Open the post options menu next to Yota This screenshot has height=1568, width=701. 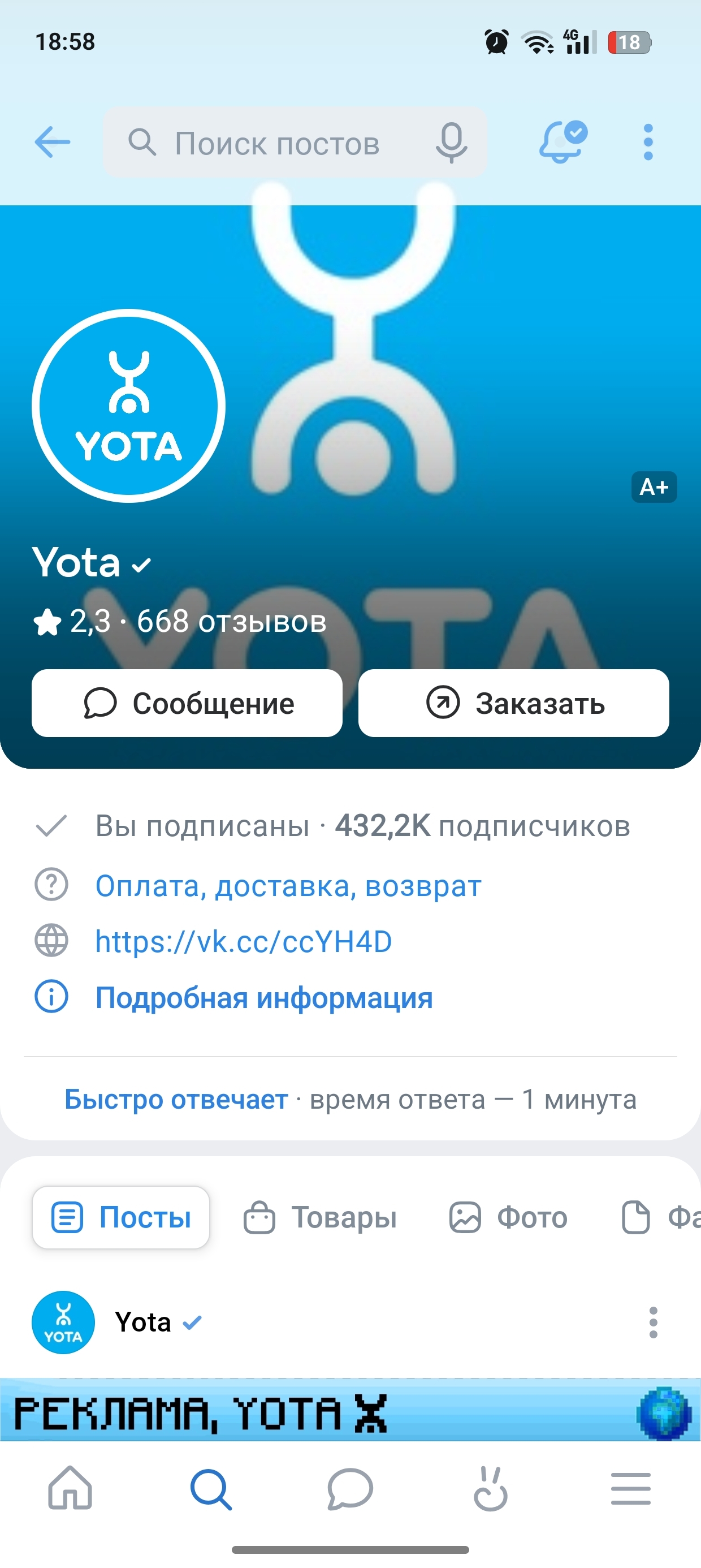click(653, 1323)
